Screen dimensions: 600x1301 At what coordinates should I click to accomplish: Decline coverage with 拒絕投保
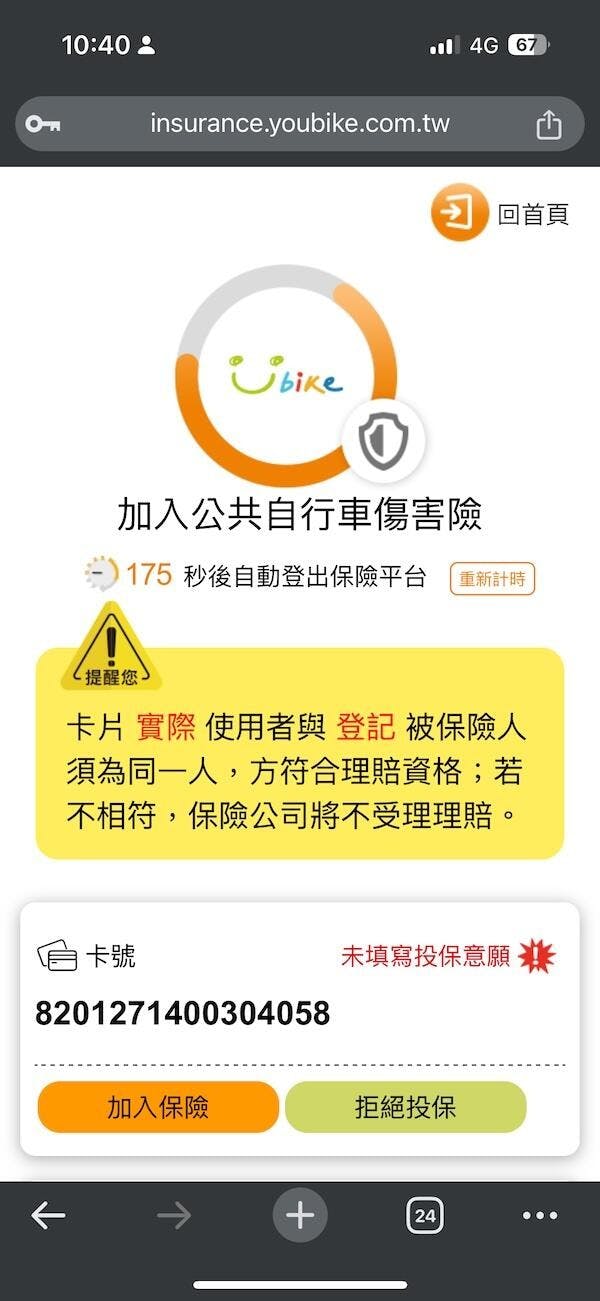pyautogui.click(x=405, y=1107)
